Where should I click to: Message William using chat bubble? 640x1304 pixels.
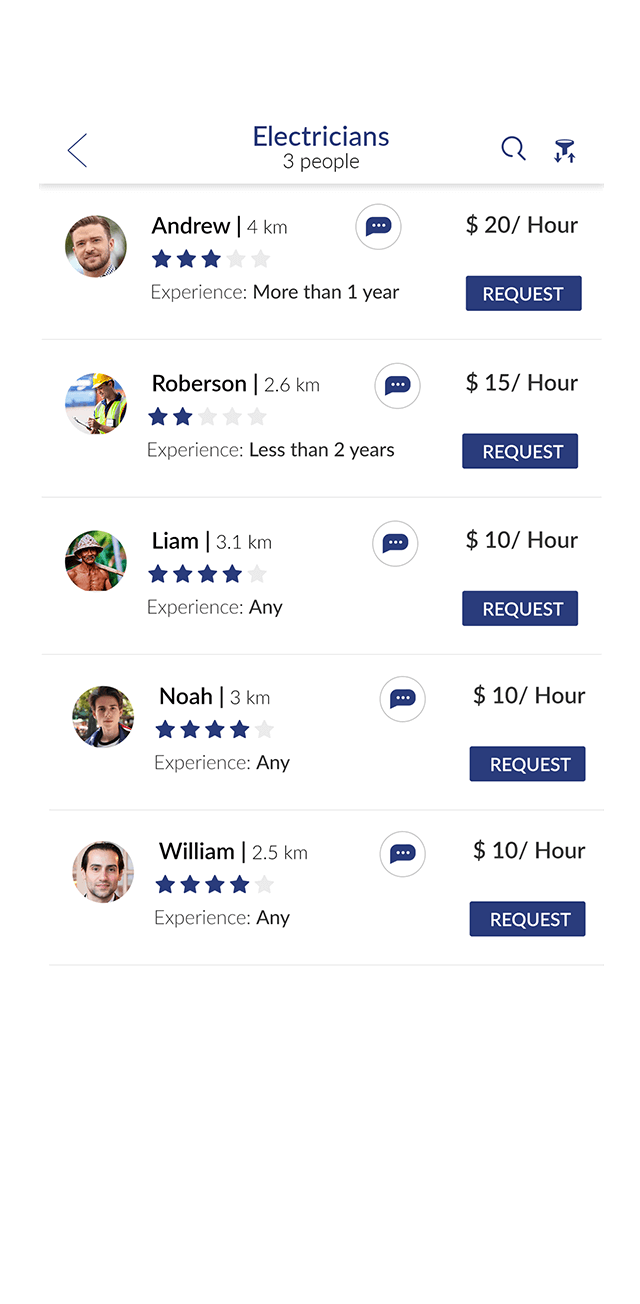402,854
